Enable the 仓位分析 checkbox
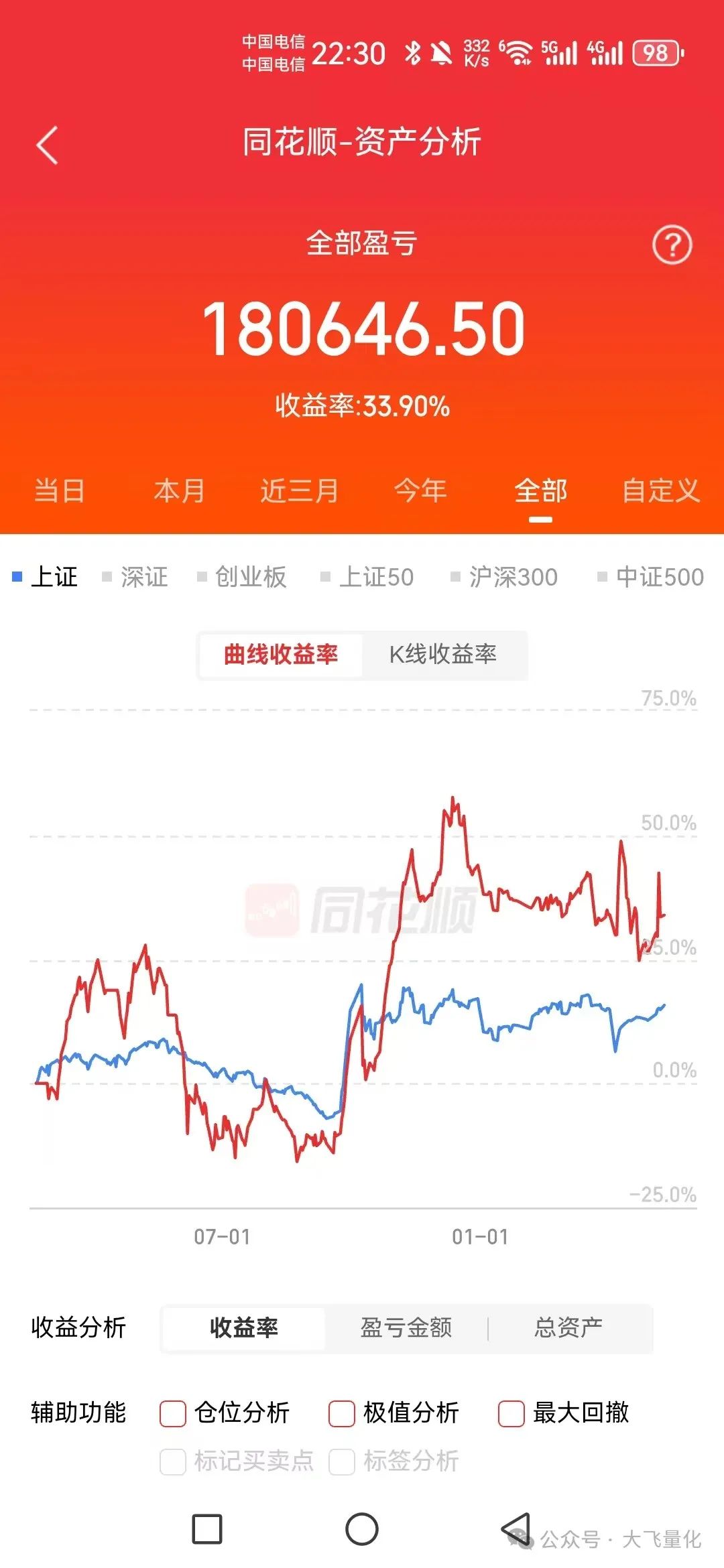Screen dimensions: 724x1568 (x=173, y=1414)
